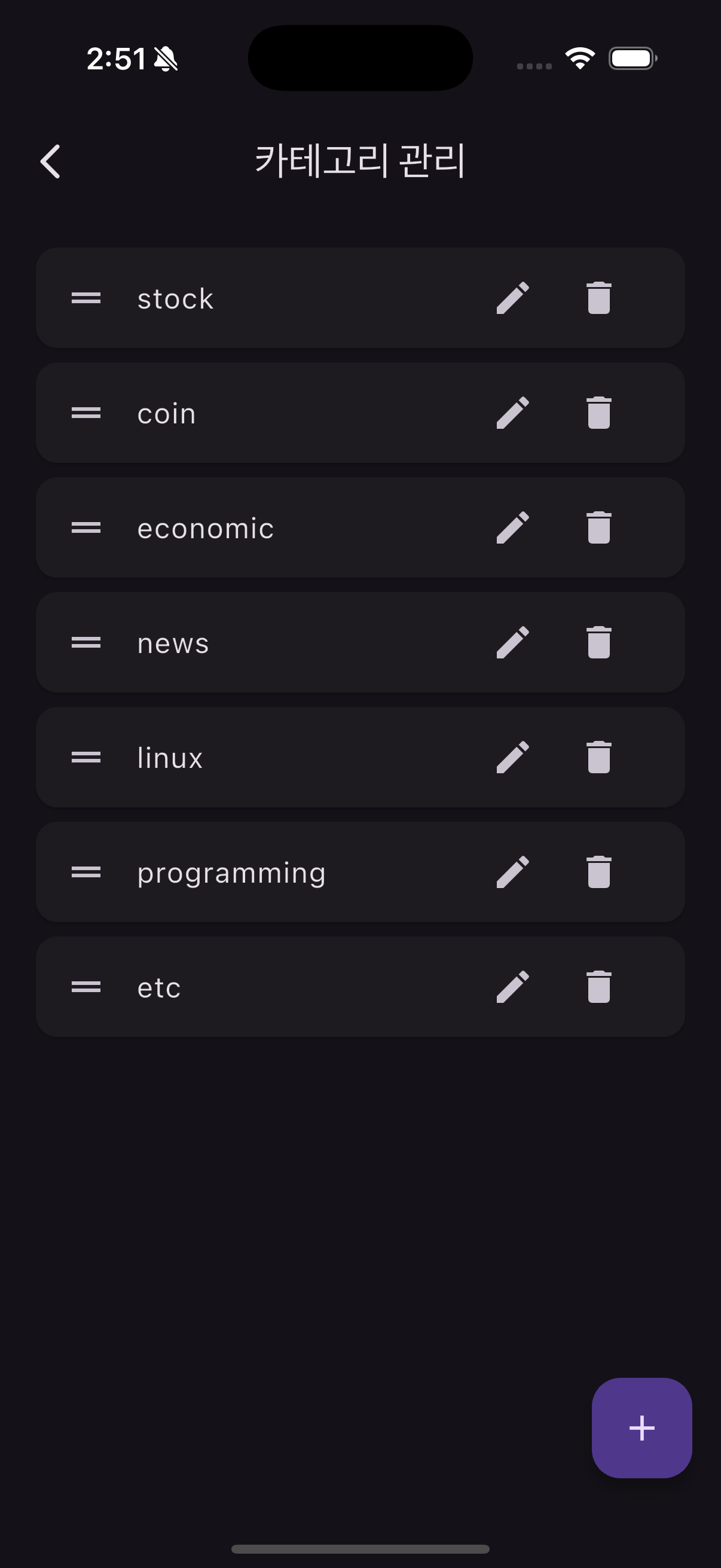Select the drag handle beside coin

coord(85,413)
